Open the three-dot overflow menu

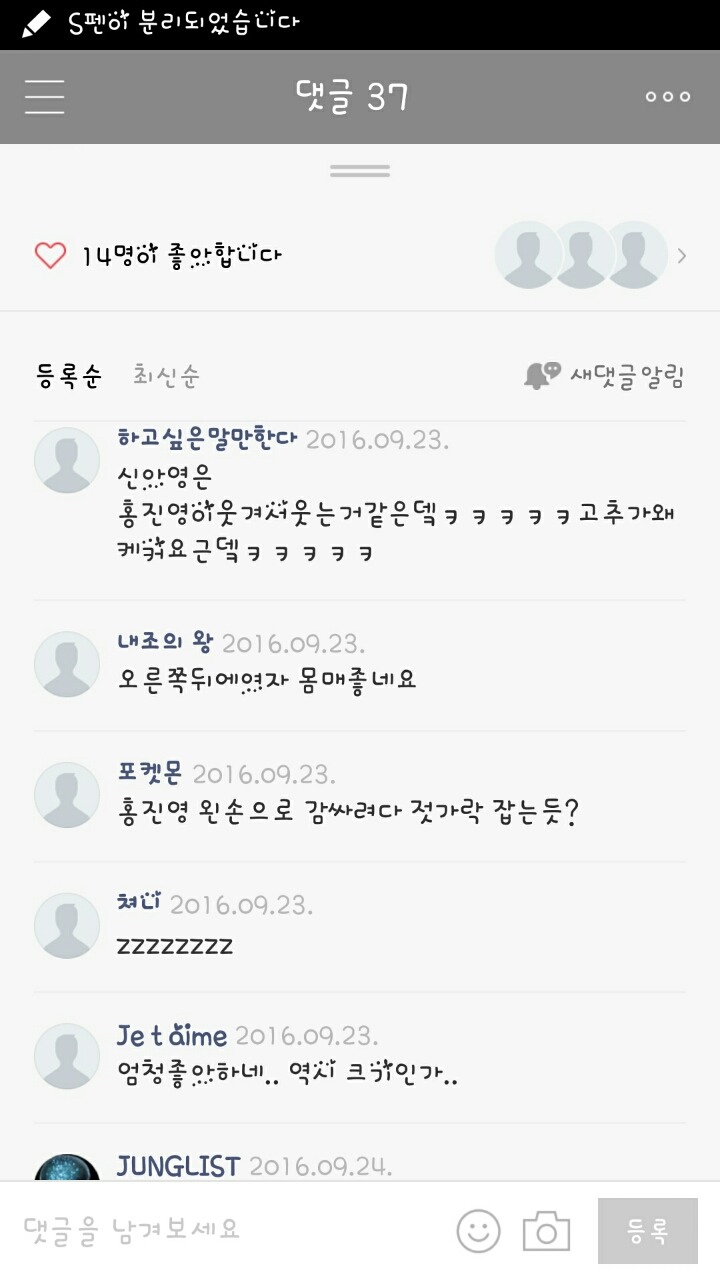pyautogui.click(x=667, y=97)
